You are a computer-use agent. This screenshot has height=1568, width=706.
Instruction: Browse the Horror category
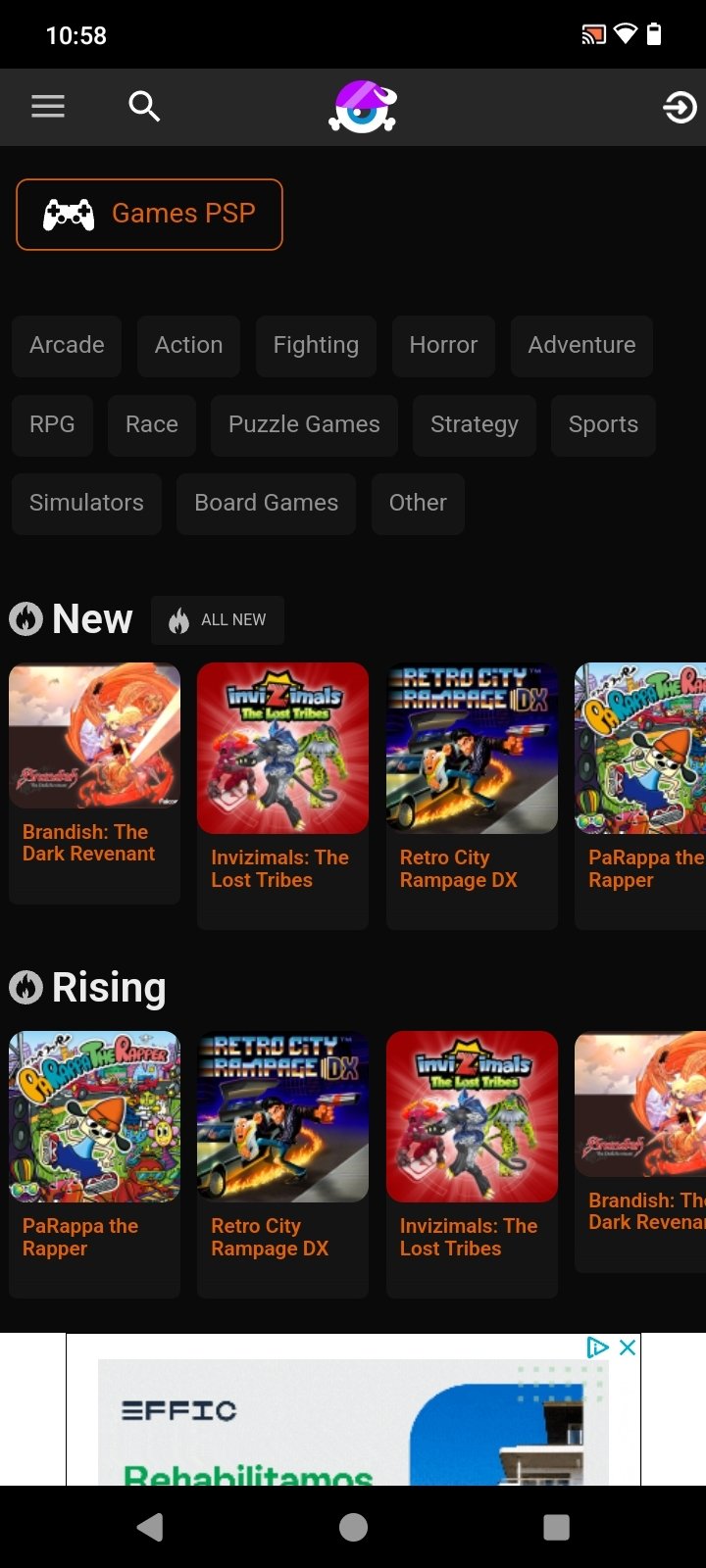[443, 345]
